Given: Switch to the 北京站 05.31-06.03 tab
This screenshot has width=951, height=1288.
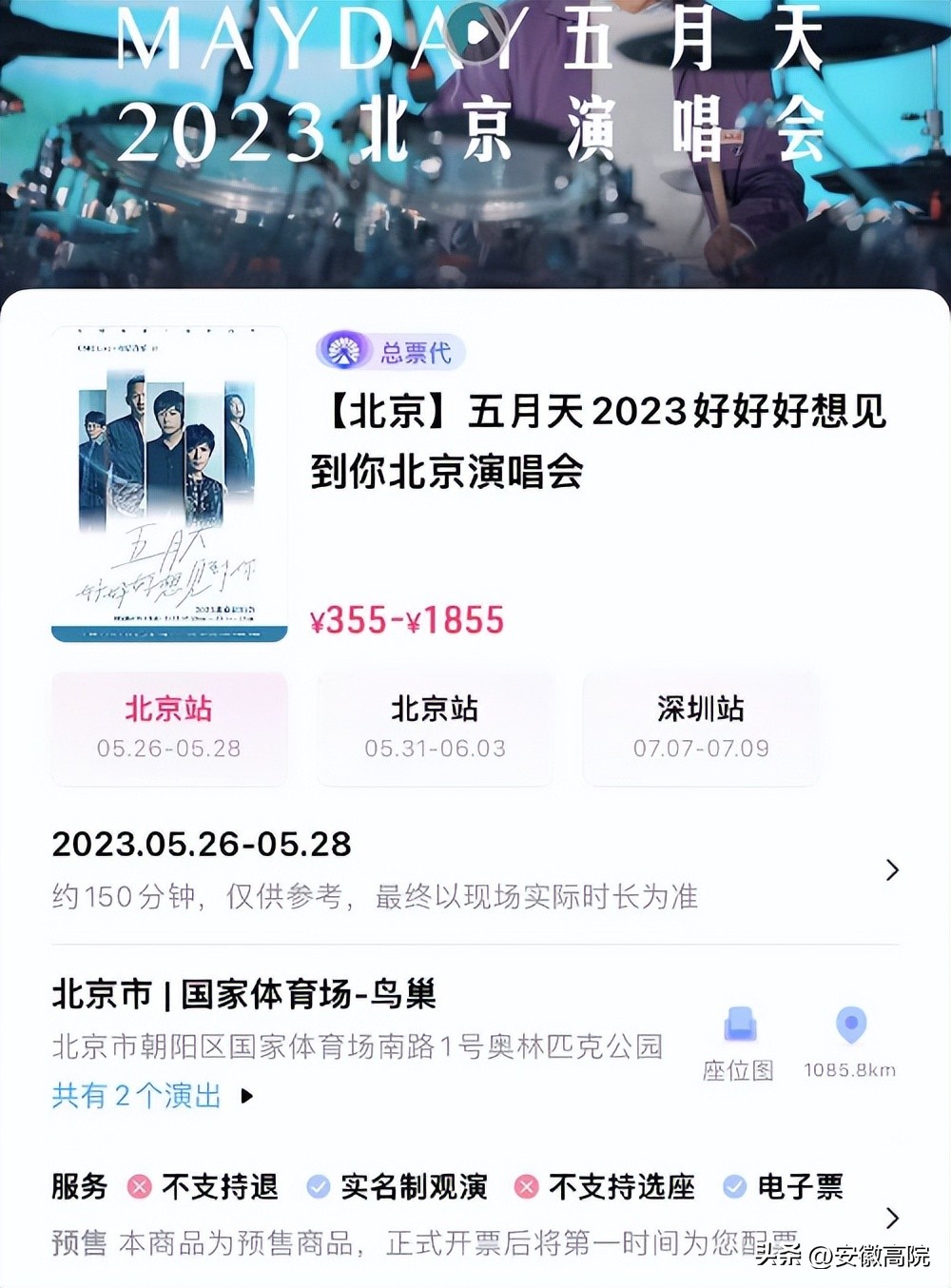Looking at the screenshot, I should point(435,728).
